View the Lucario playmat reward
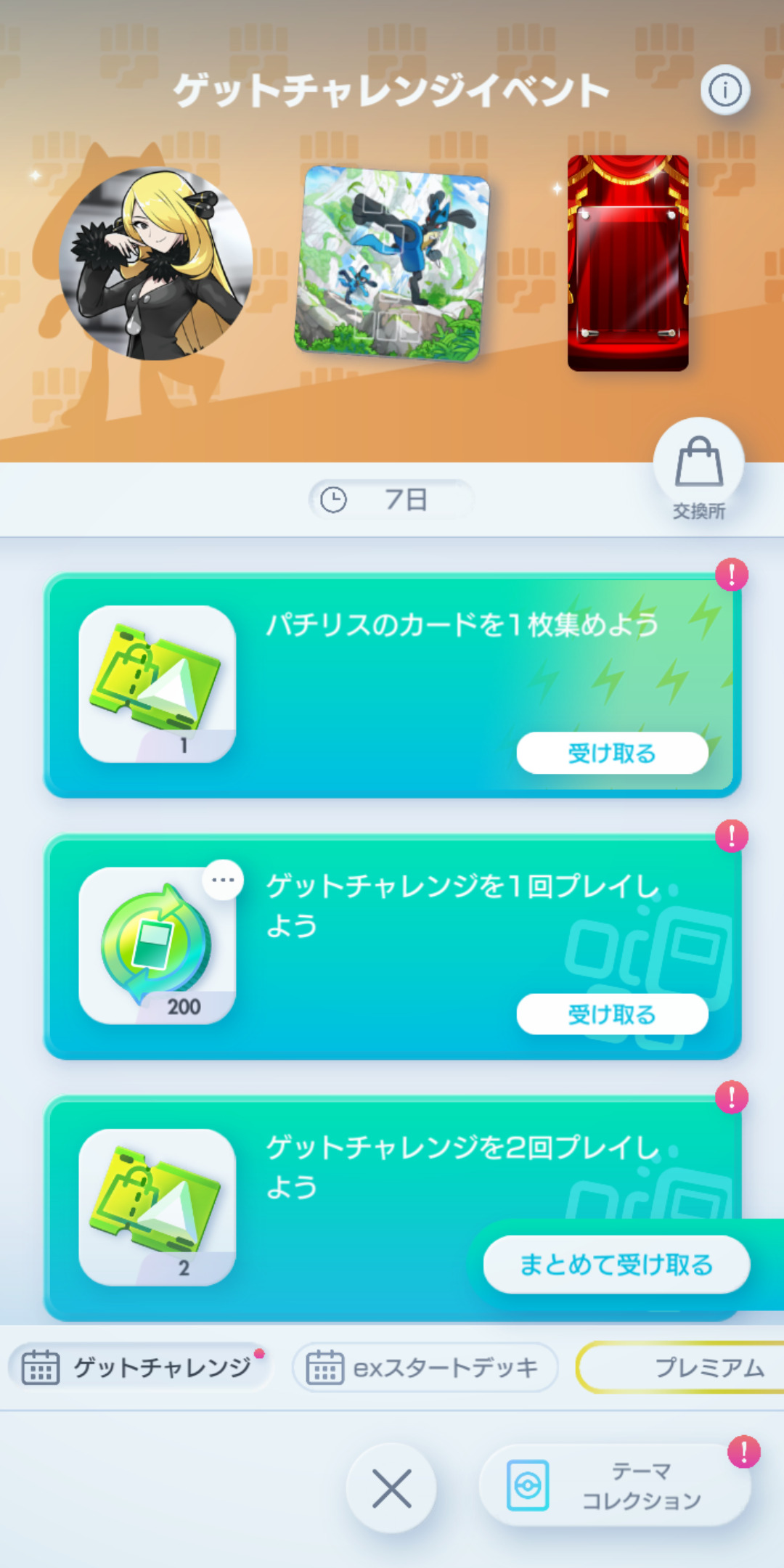The width and height of the screenshot is (784, 1568). pyautogui.click(x=393, y=264)
